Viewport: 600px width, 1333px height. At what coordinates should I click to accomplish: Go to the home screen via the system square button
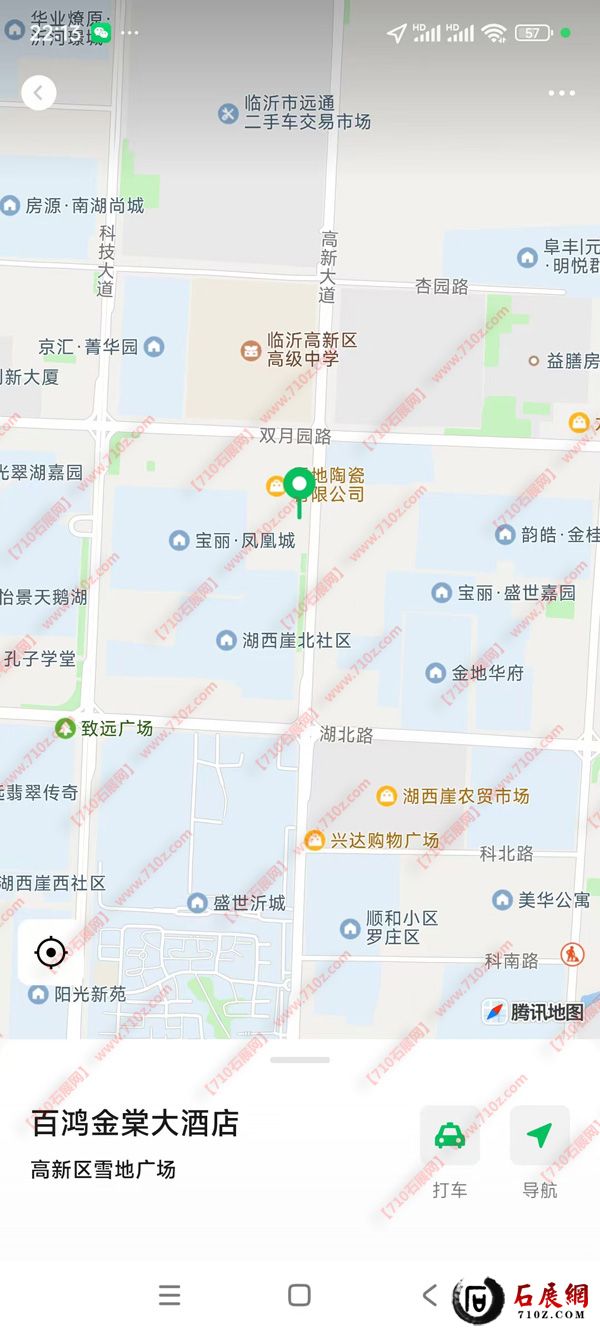point(299,1295)
